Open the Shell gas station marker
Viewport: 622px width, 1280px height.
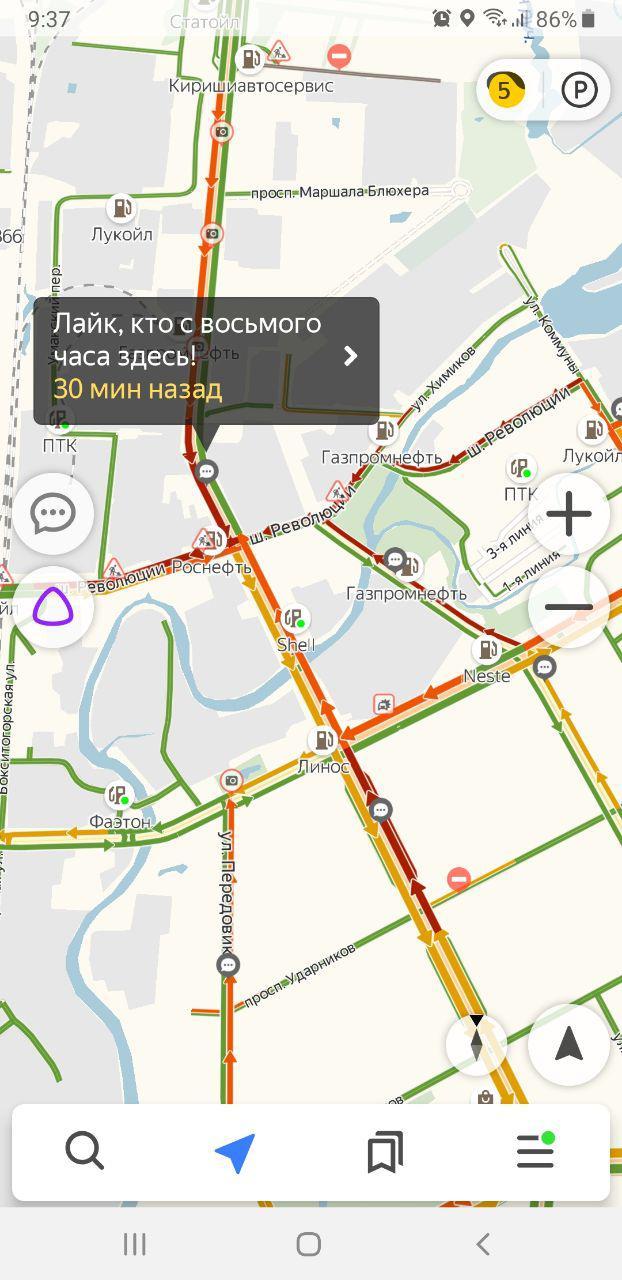[293, 620]
